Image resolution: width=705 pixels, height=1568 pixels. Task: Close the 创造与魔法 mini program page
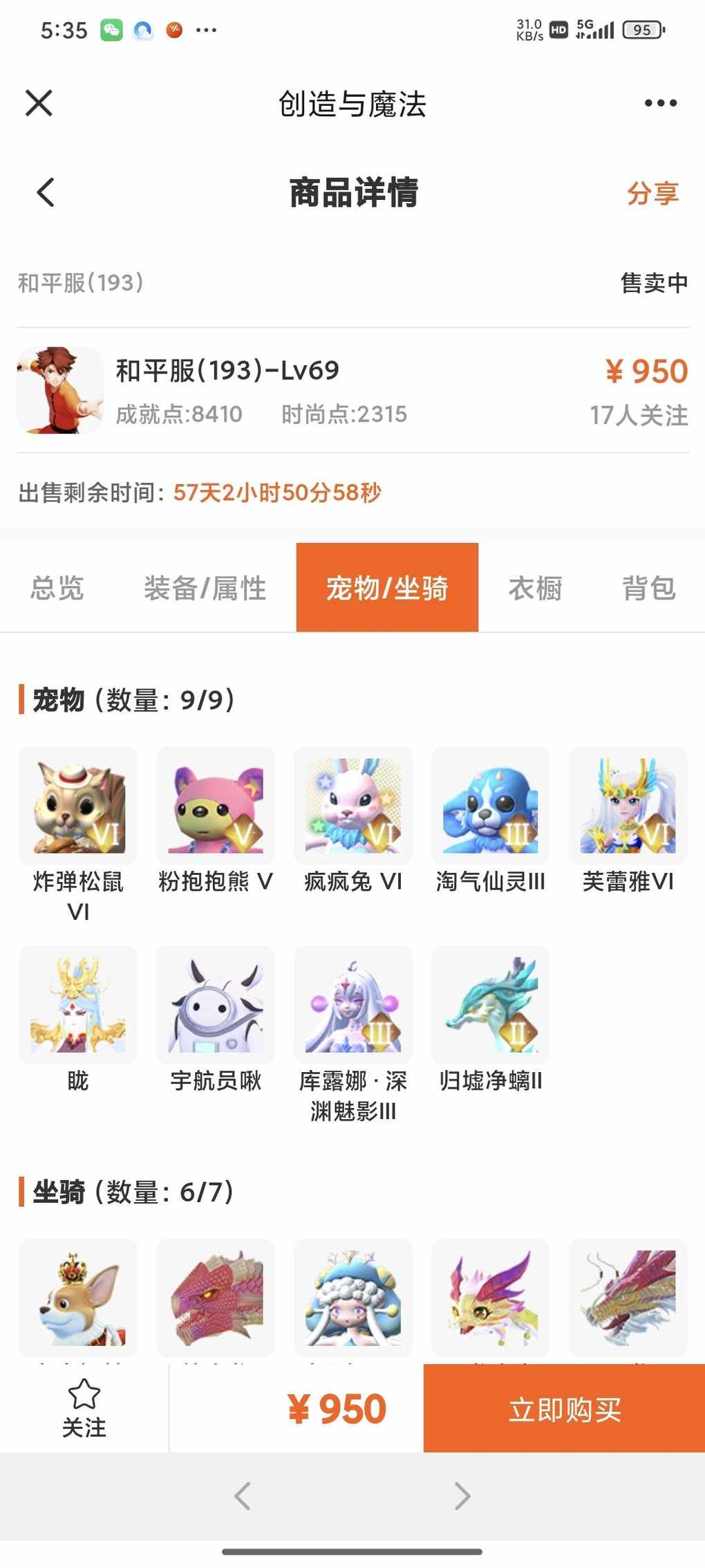(39, 103)
